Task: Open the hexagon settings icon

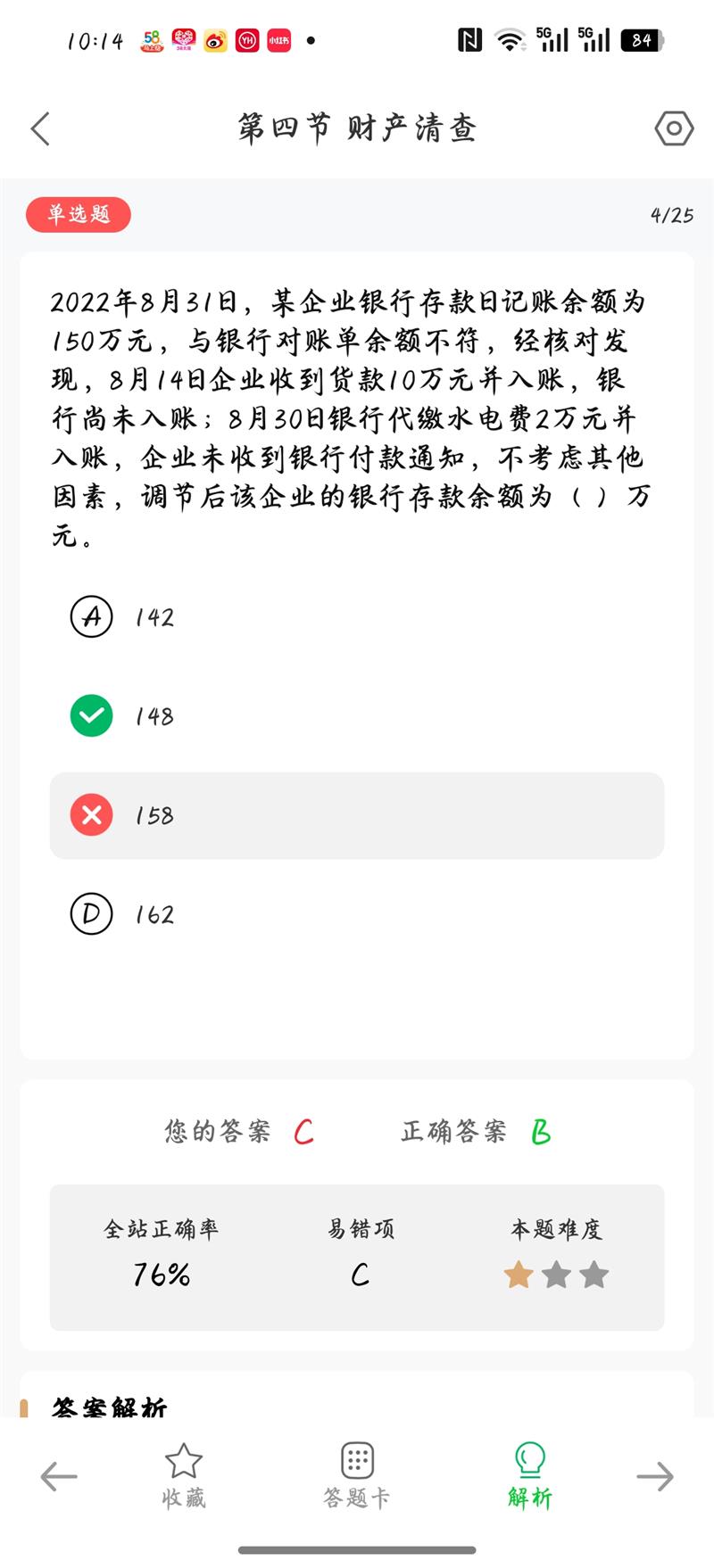Action: click(x=674, y=129)
